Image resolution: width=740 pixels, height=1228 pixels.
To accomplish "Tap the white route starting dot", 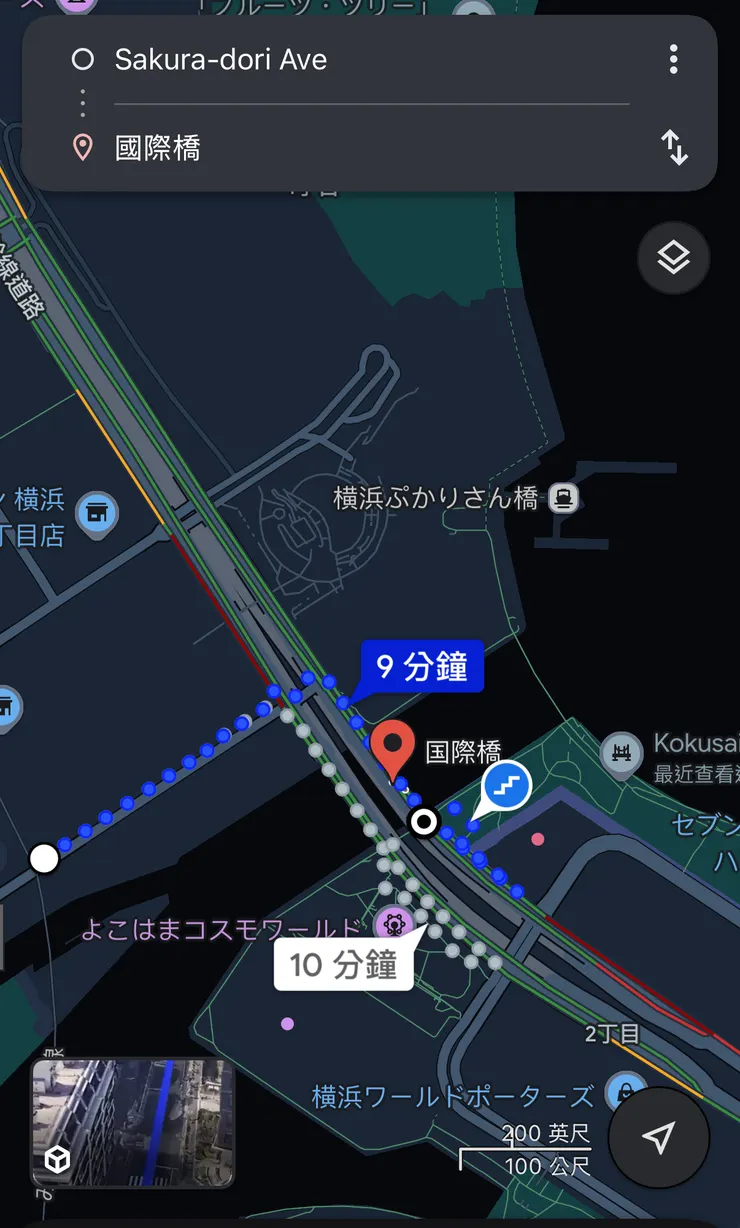I will (44, 858).
